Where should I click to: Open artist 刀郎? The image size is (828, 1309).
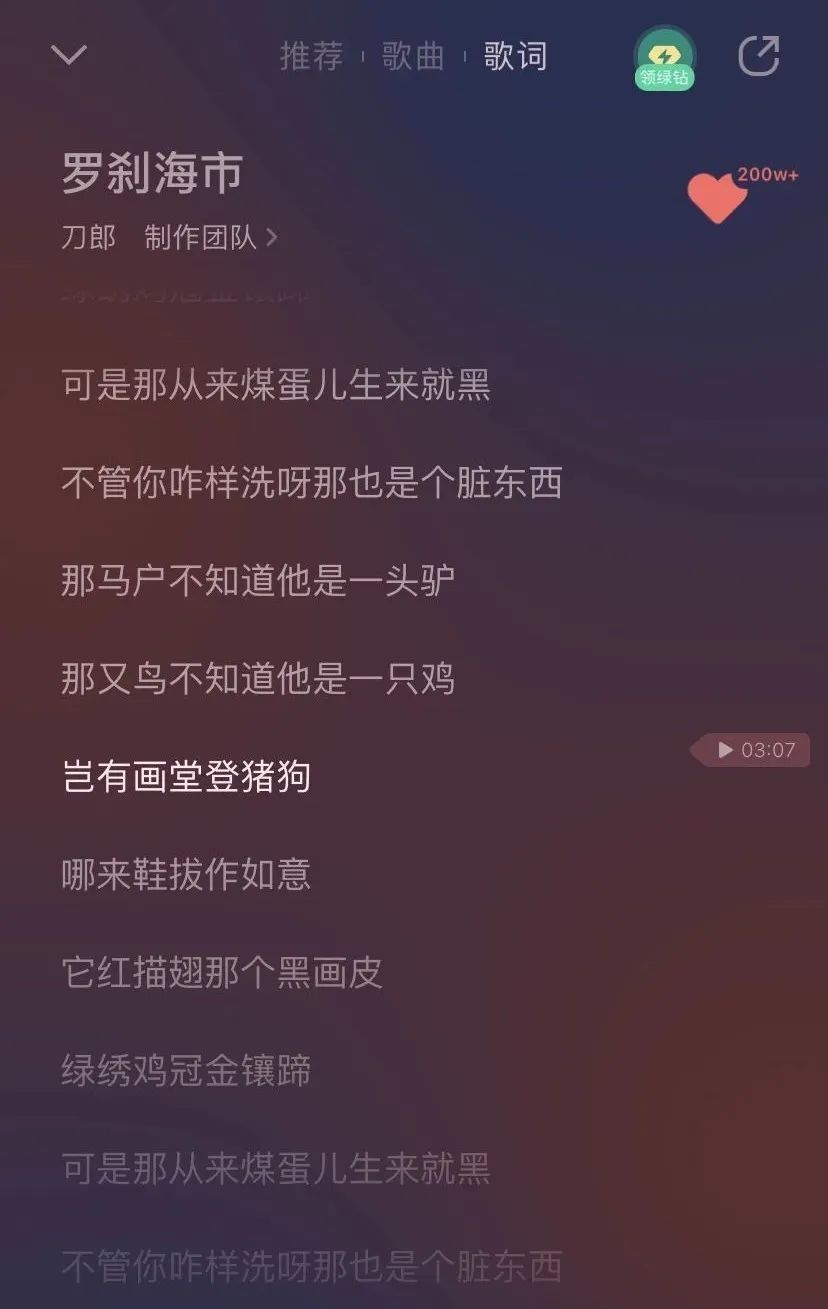(89, 238)
